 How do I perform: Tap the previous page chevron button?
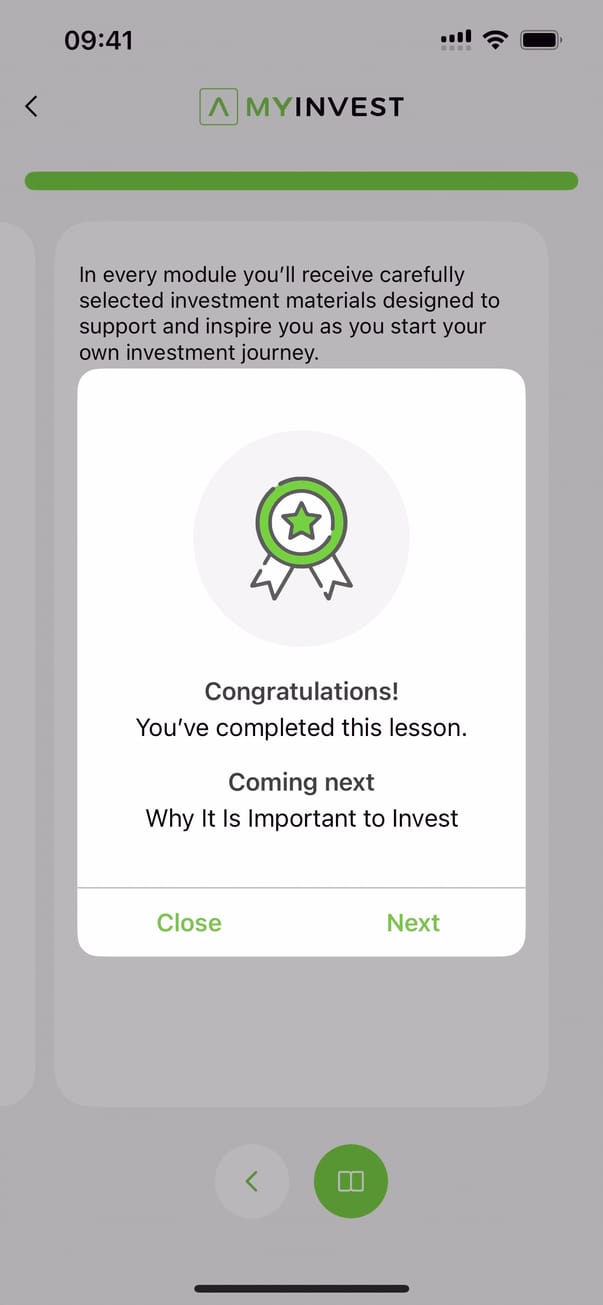point(251,1181)
